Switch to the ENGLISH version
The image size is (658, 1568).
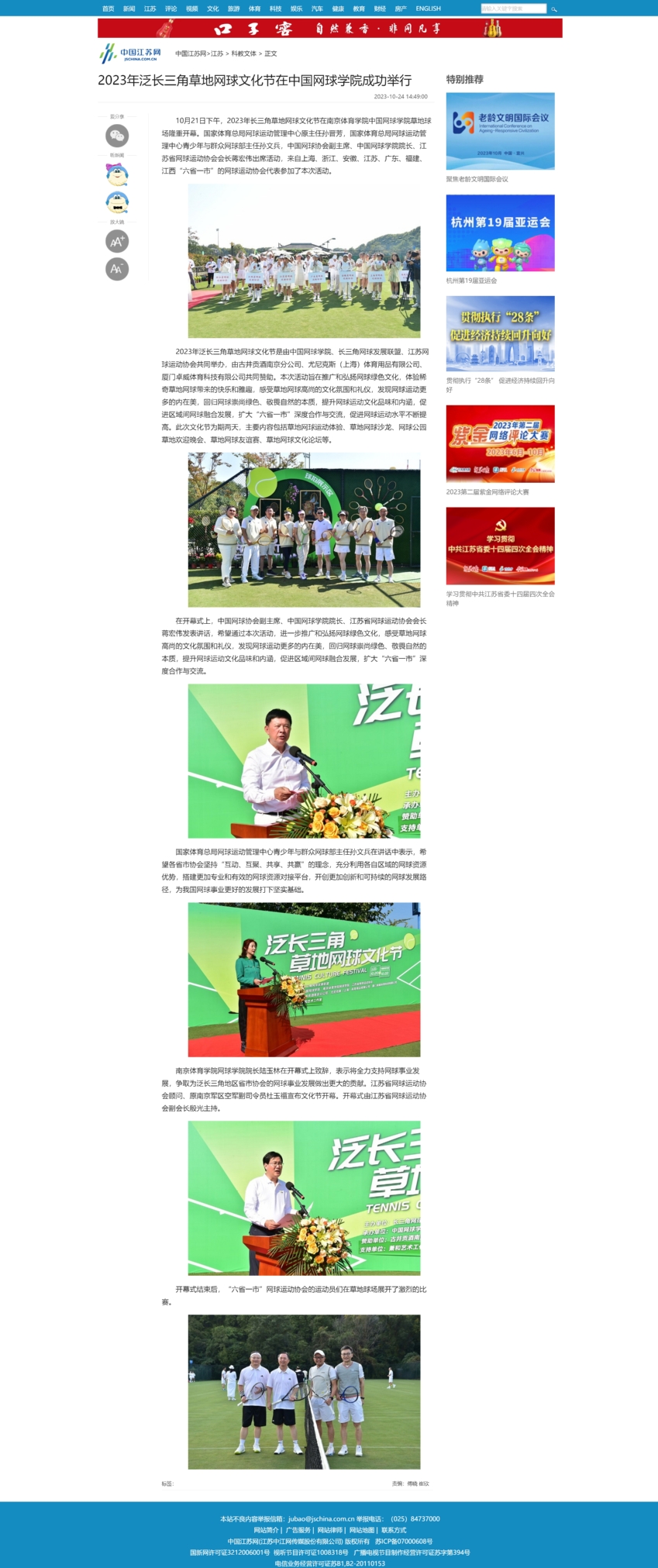click(x=428, y=9)
